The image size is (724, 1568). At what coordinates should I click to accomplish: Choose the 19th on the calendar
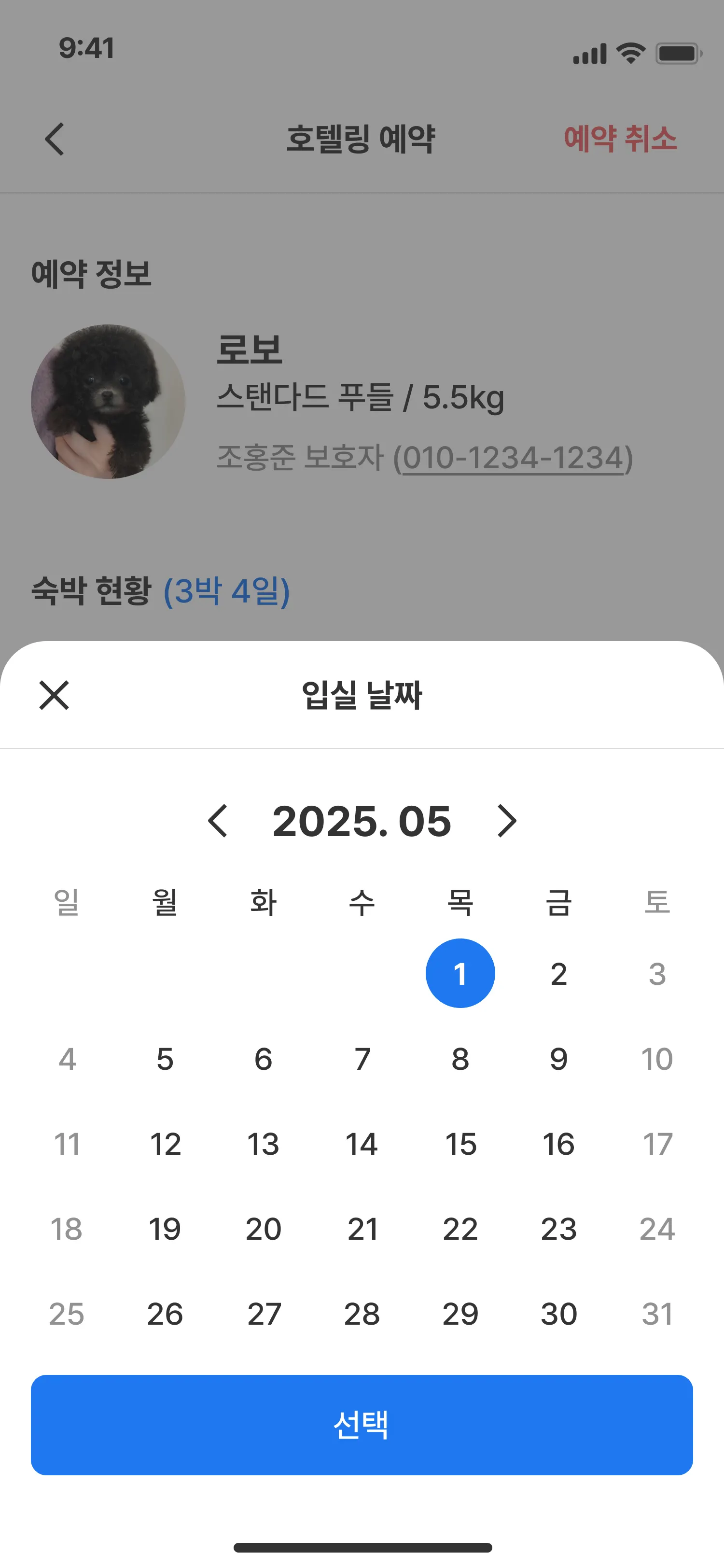coord(165,1229)
